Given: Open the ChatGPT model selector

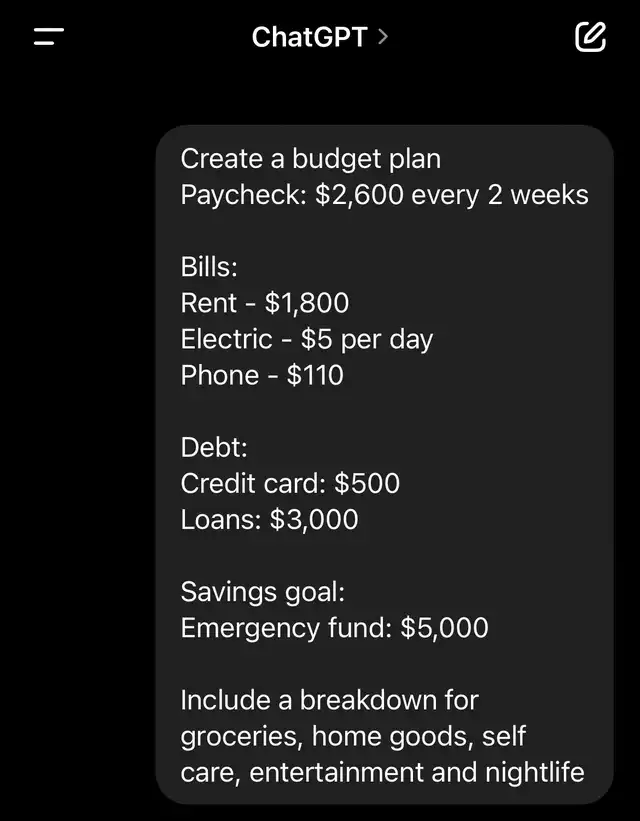Looking at the screenshot, I should pyautogui.click(x=320, y=38).
